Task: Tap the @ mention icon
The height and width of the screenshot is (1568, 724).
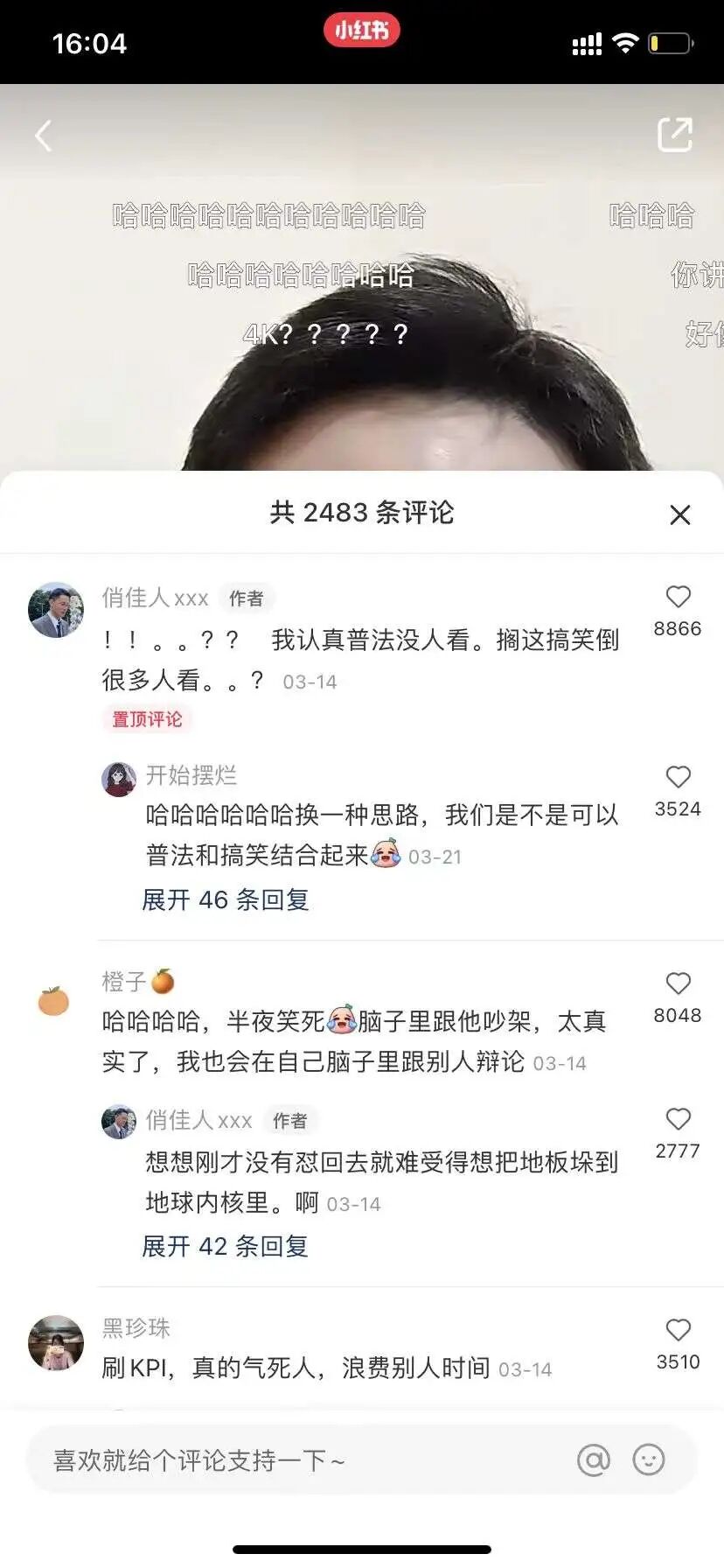Action: tap(593, 1459)
